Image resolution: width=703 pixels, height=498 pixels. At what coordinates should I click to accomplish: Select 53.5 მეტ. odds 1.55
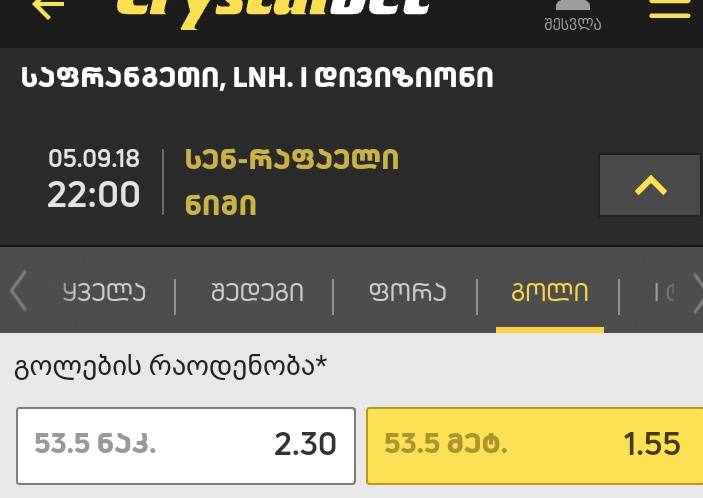tap(533, 444)
